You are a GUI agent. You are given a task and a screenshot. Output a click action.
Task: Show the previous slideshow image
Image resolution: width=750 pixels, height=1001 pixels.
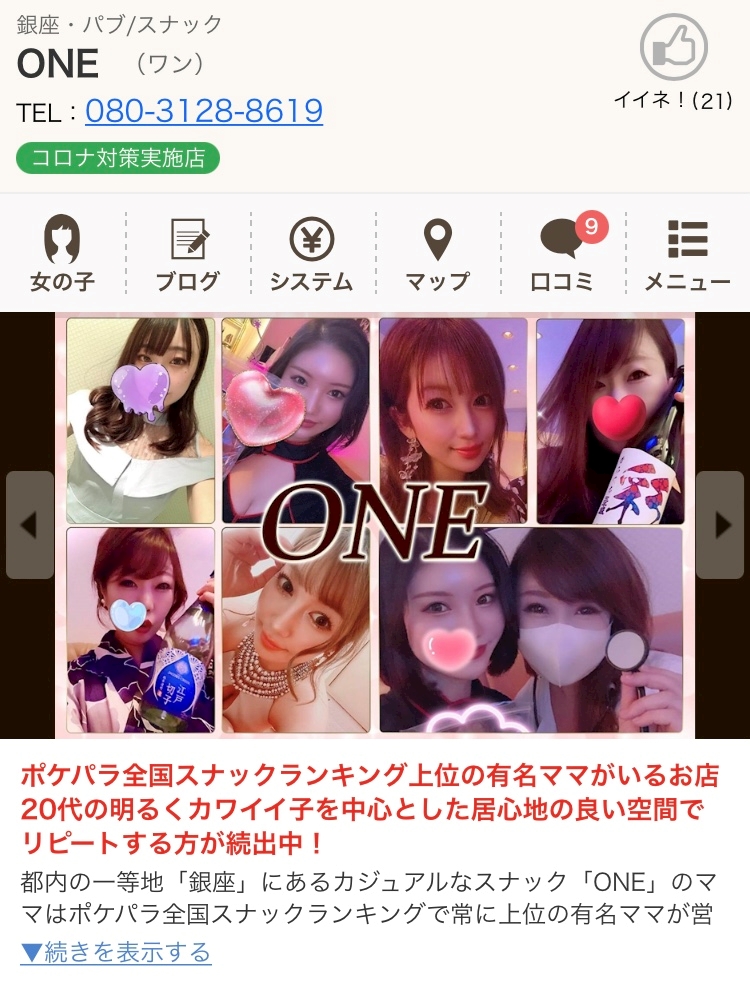coord(29,525)
